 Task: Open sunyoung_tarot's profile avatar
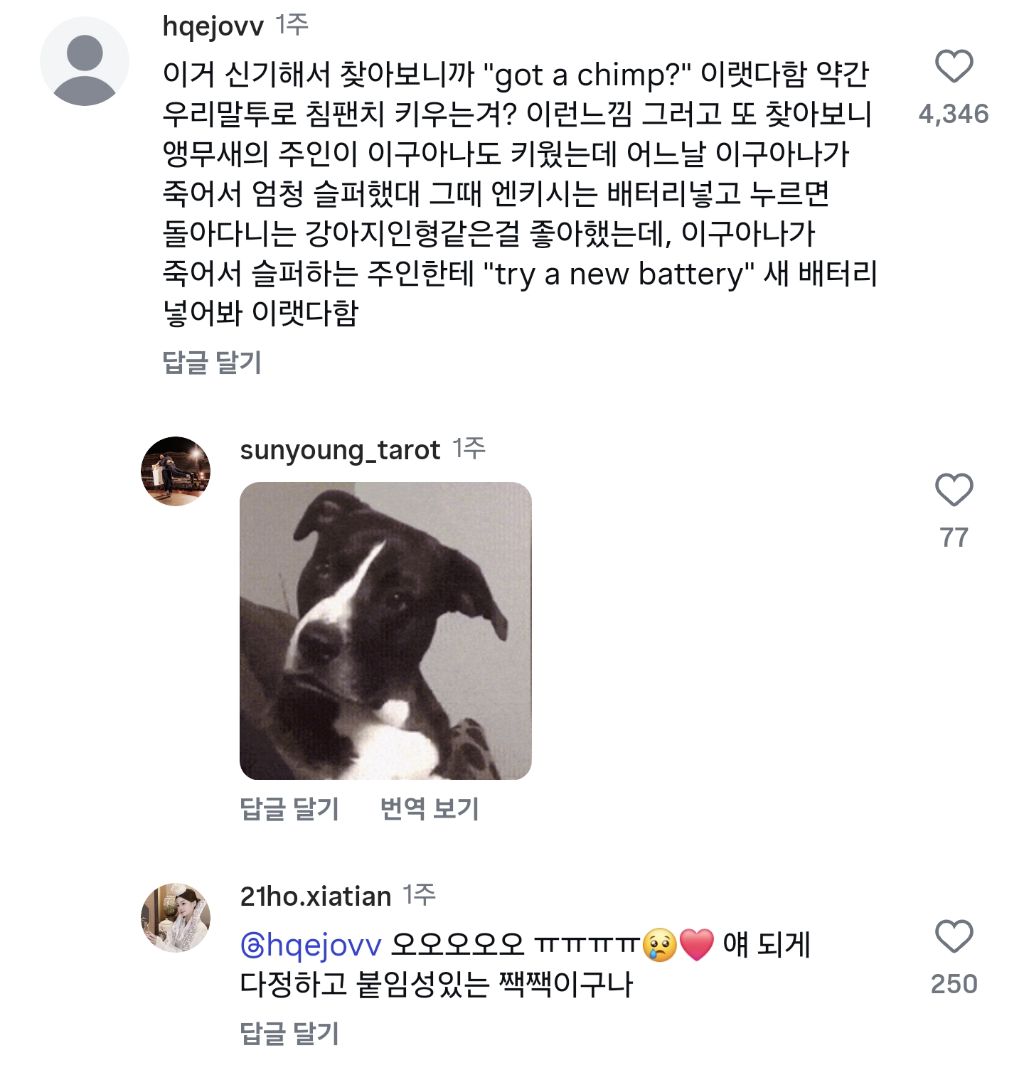coord(175,471)
